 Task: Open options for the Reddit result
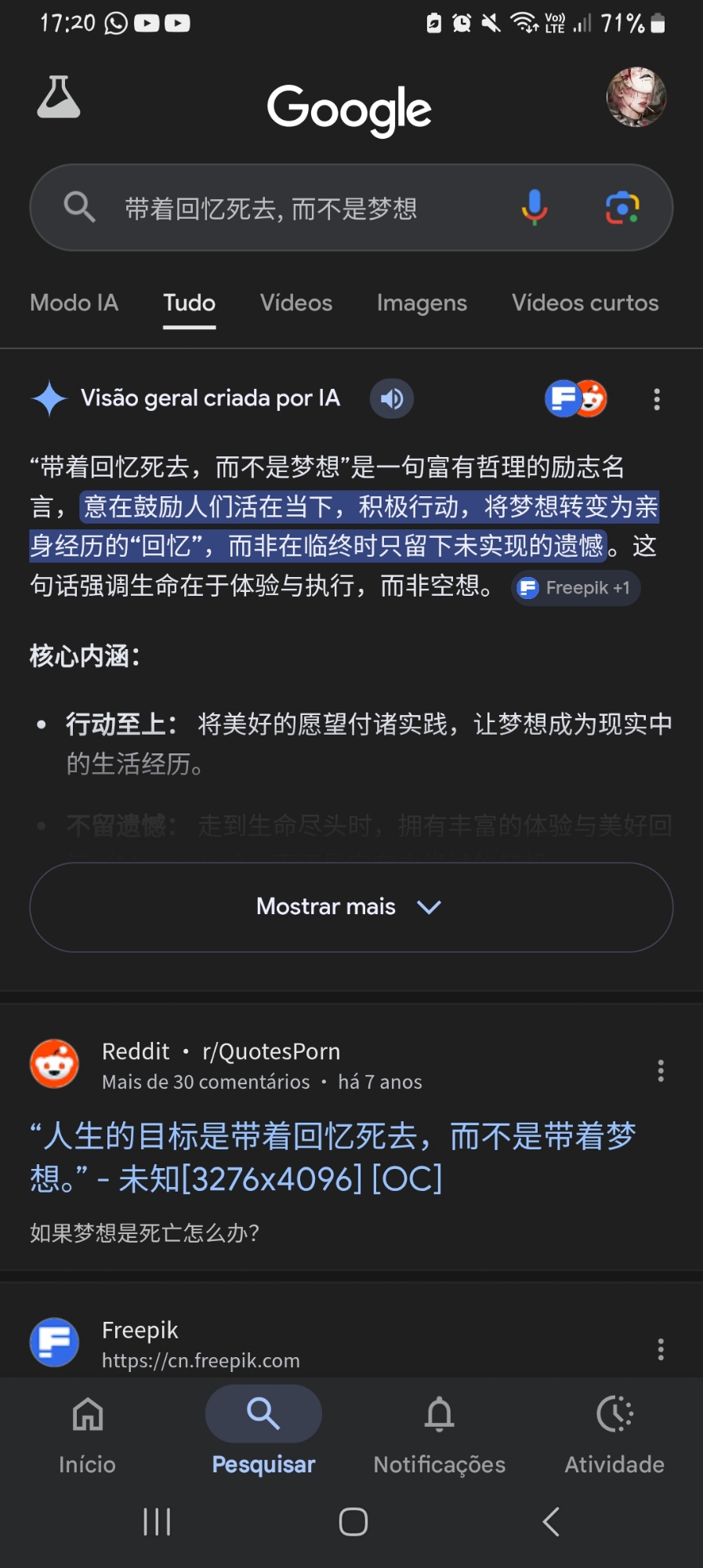point(661,1070)
